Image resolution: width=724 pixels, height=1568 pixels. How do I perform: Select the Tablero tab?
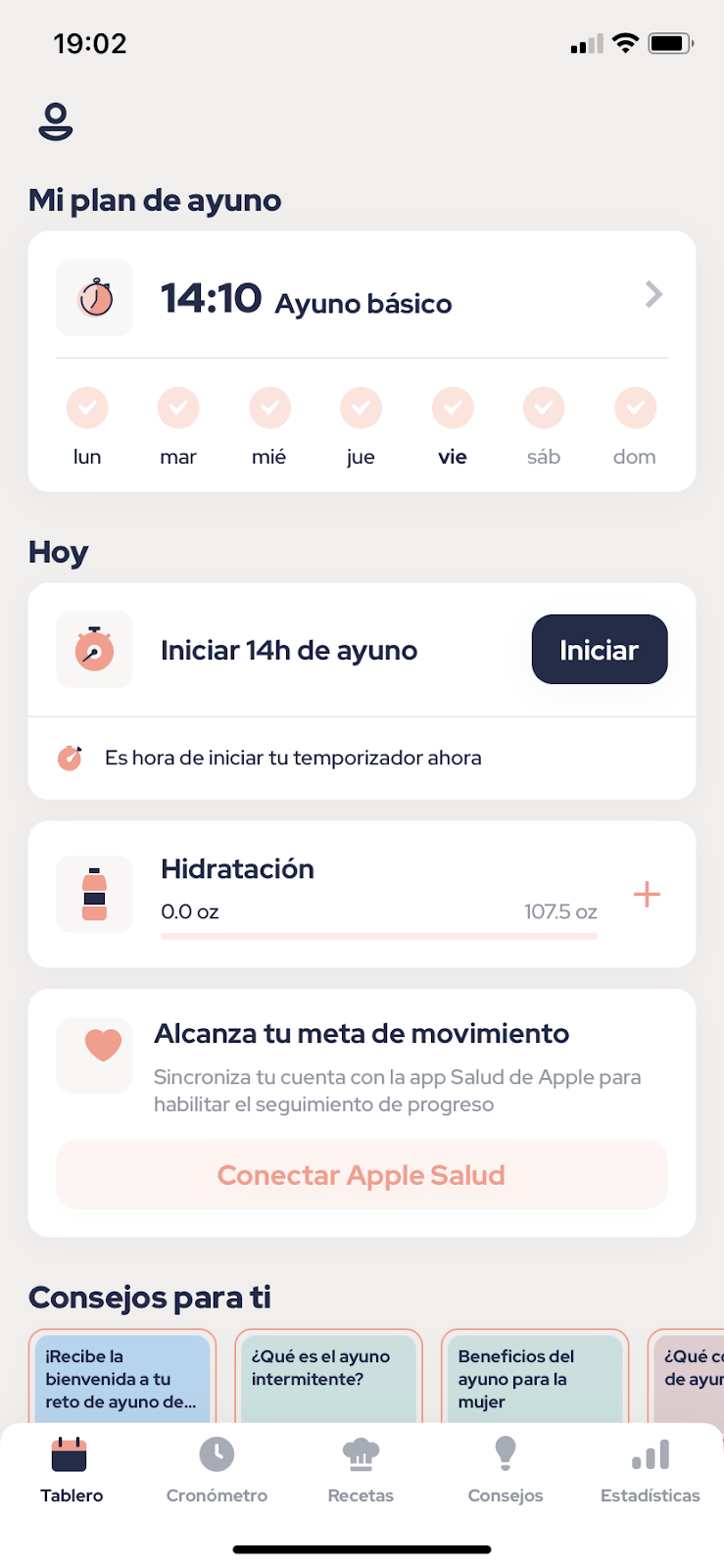72,1470
